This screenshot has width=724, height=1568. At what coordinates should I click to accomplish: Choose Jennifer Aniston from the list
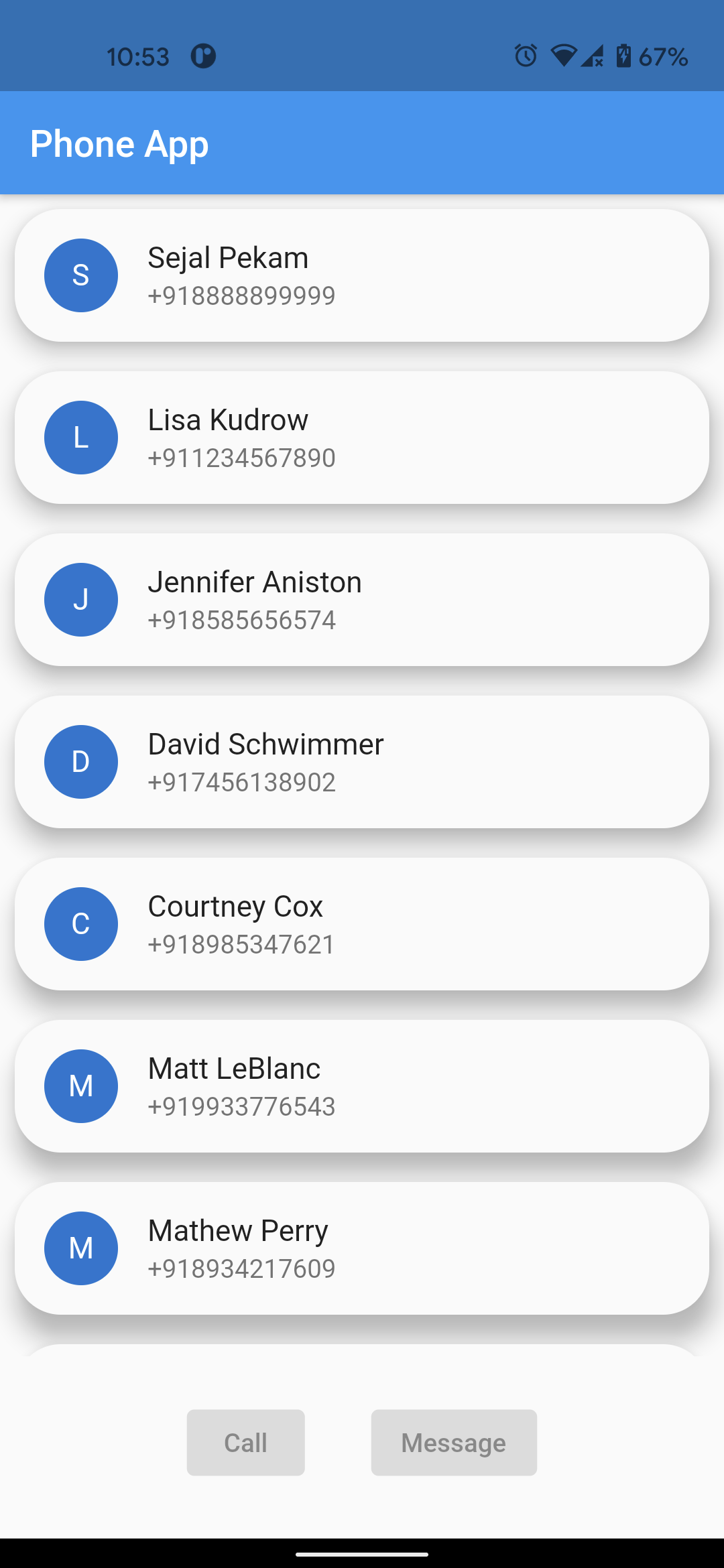(362, 600)
